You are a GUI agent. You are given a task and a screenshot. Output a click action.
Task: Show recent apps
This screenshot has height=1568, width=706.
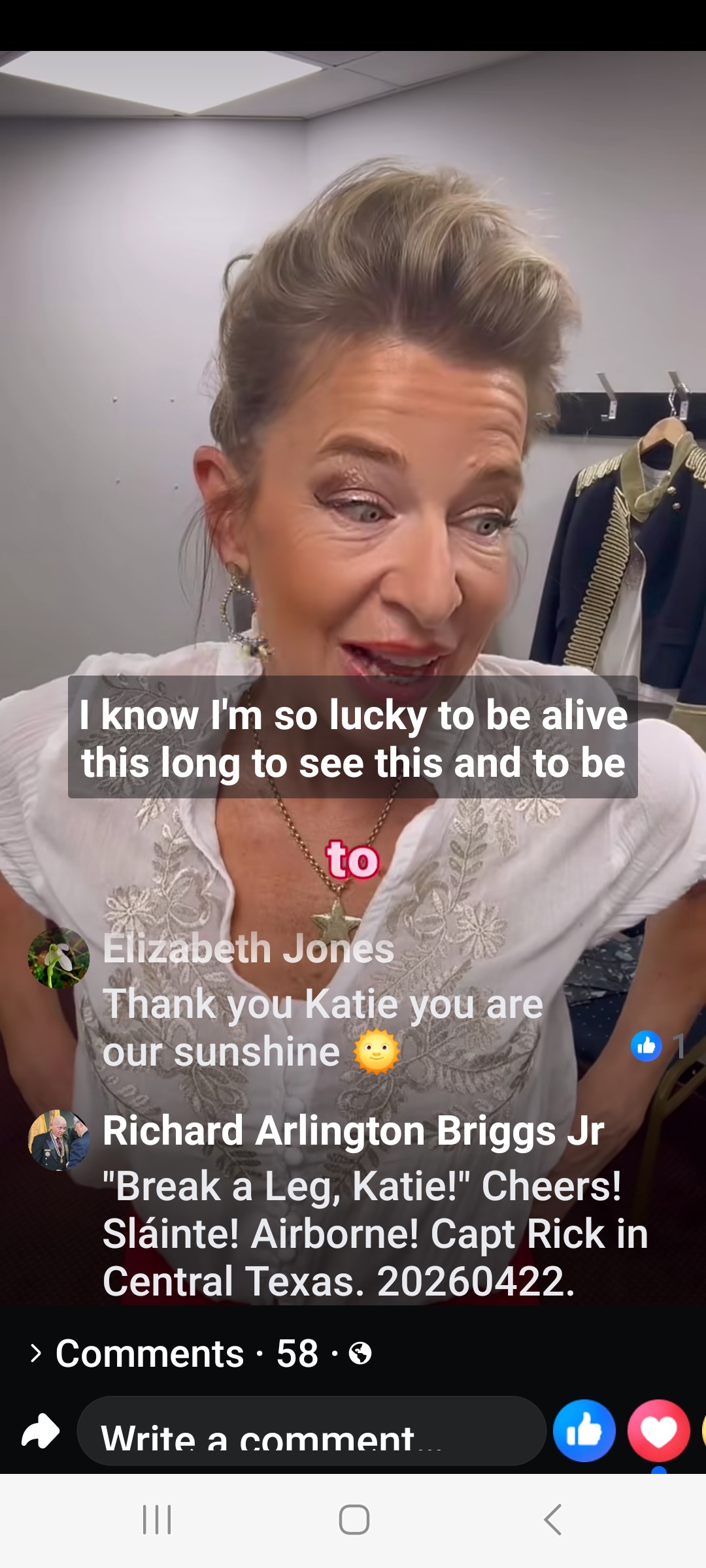pos(157,1519)
